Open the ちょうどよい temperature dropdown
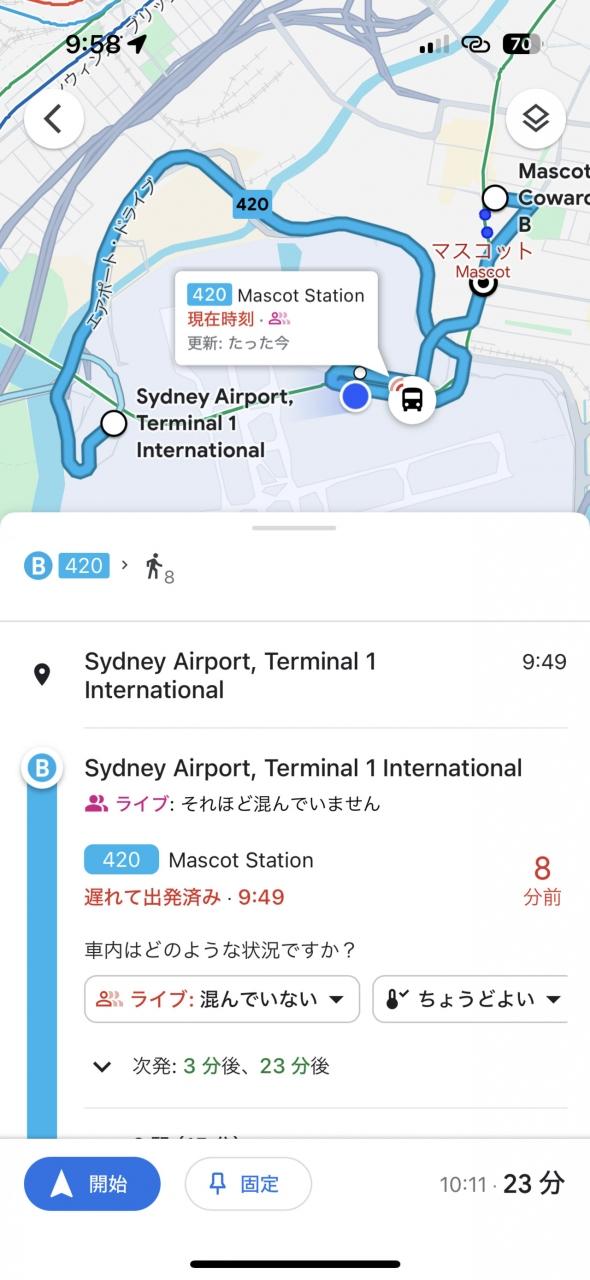 coord(472,999)
